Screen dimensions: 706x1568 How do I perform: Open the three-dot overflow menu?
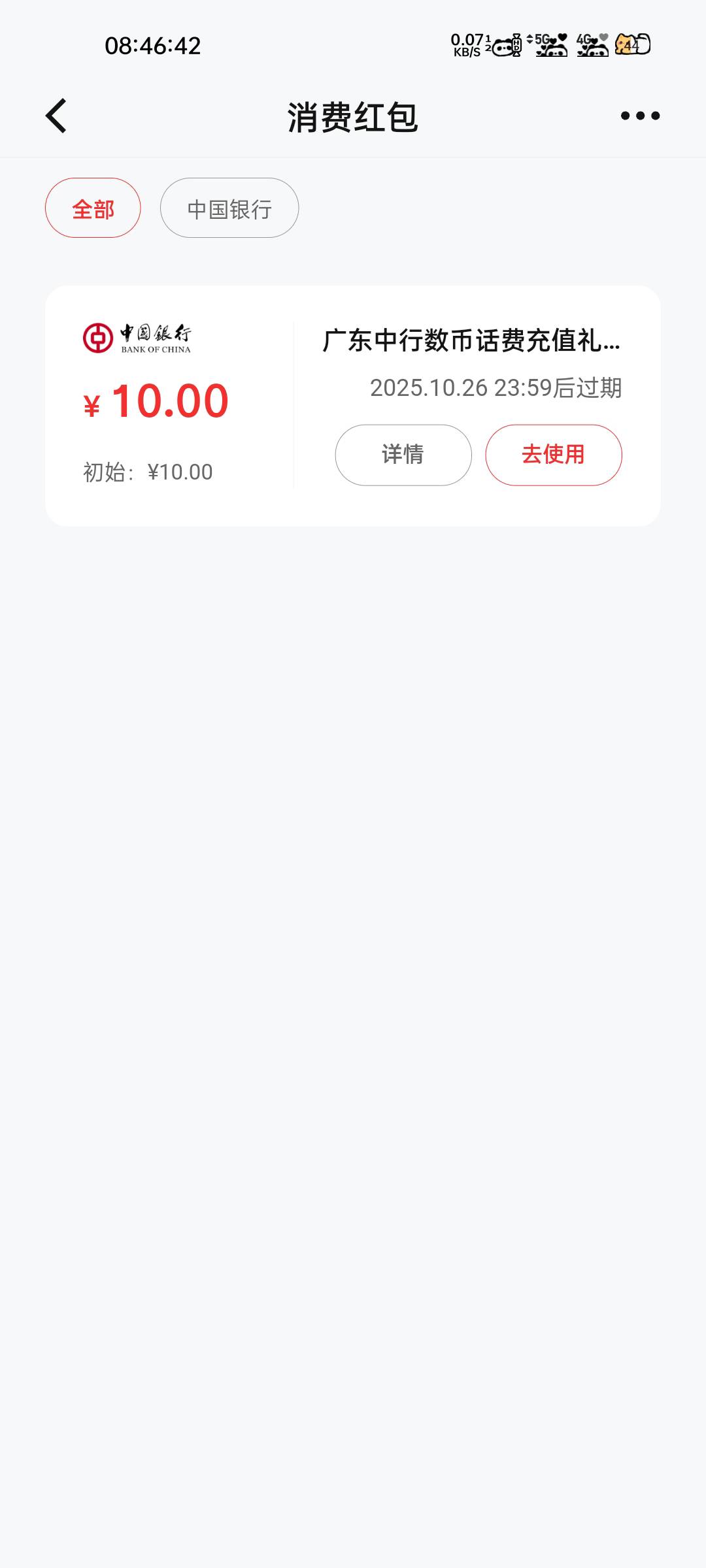(640, 116)
